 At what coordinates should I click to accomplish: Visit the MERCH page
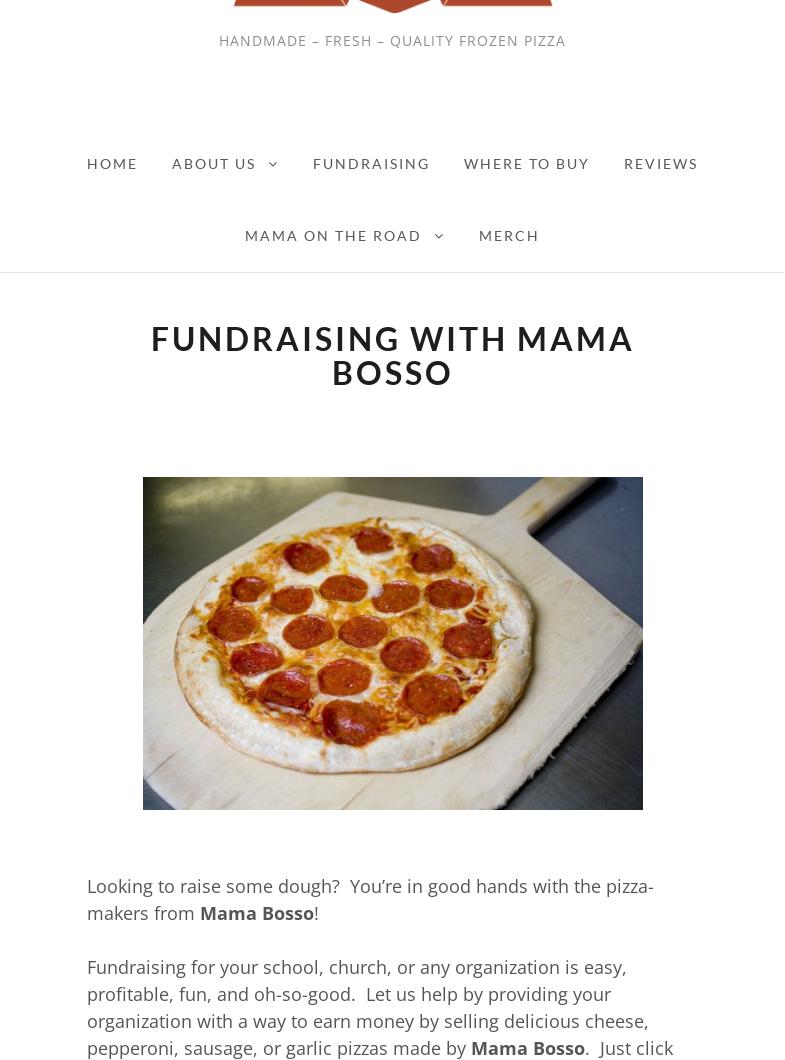508,236
